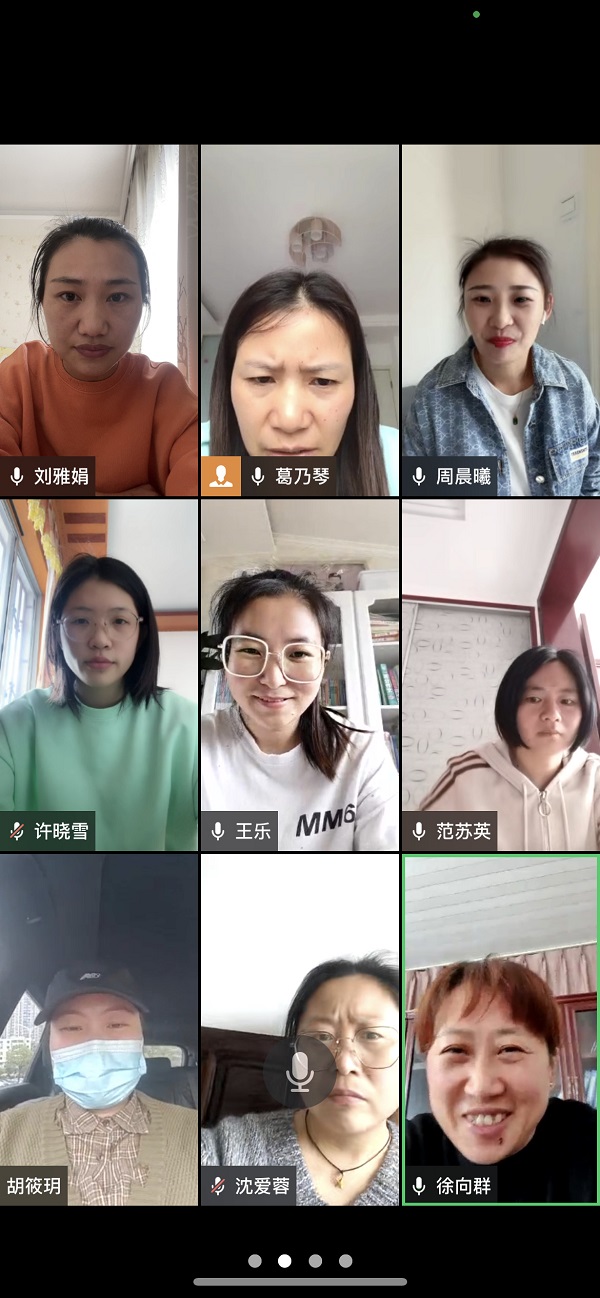Screen dimensions: 600x1298
Task: Open the video tile labeled 许晓雪
Action: pos(99,675)
